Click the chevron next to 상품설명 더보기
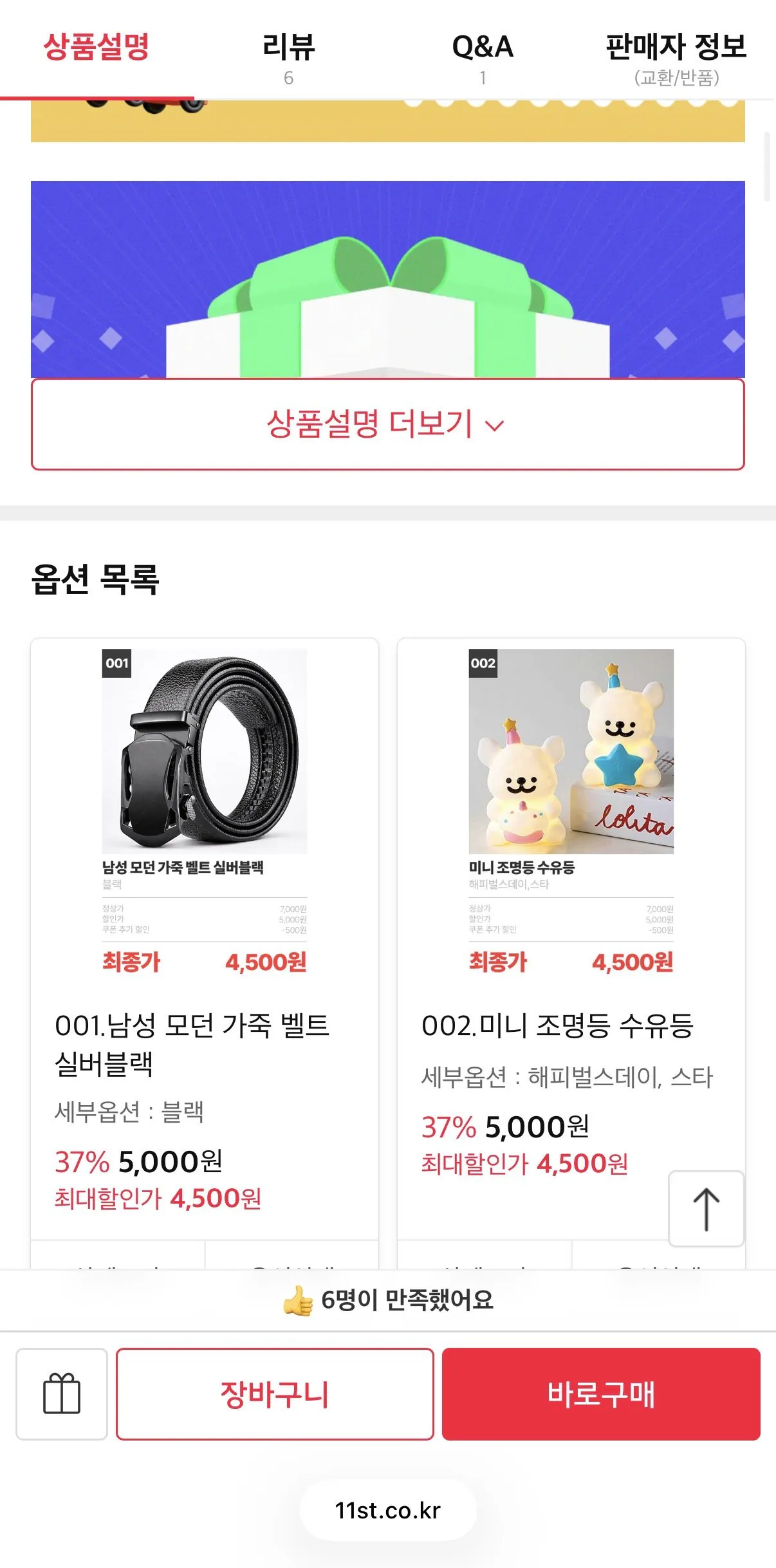 tap(494, 425)
